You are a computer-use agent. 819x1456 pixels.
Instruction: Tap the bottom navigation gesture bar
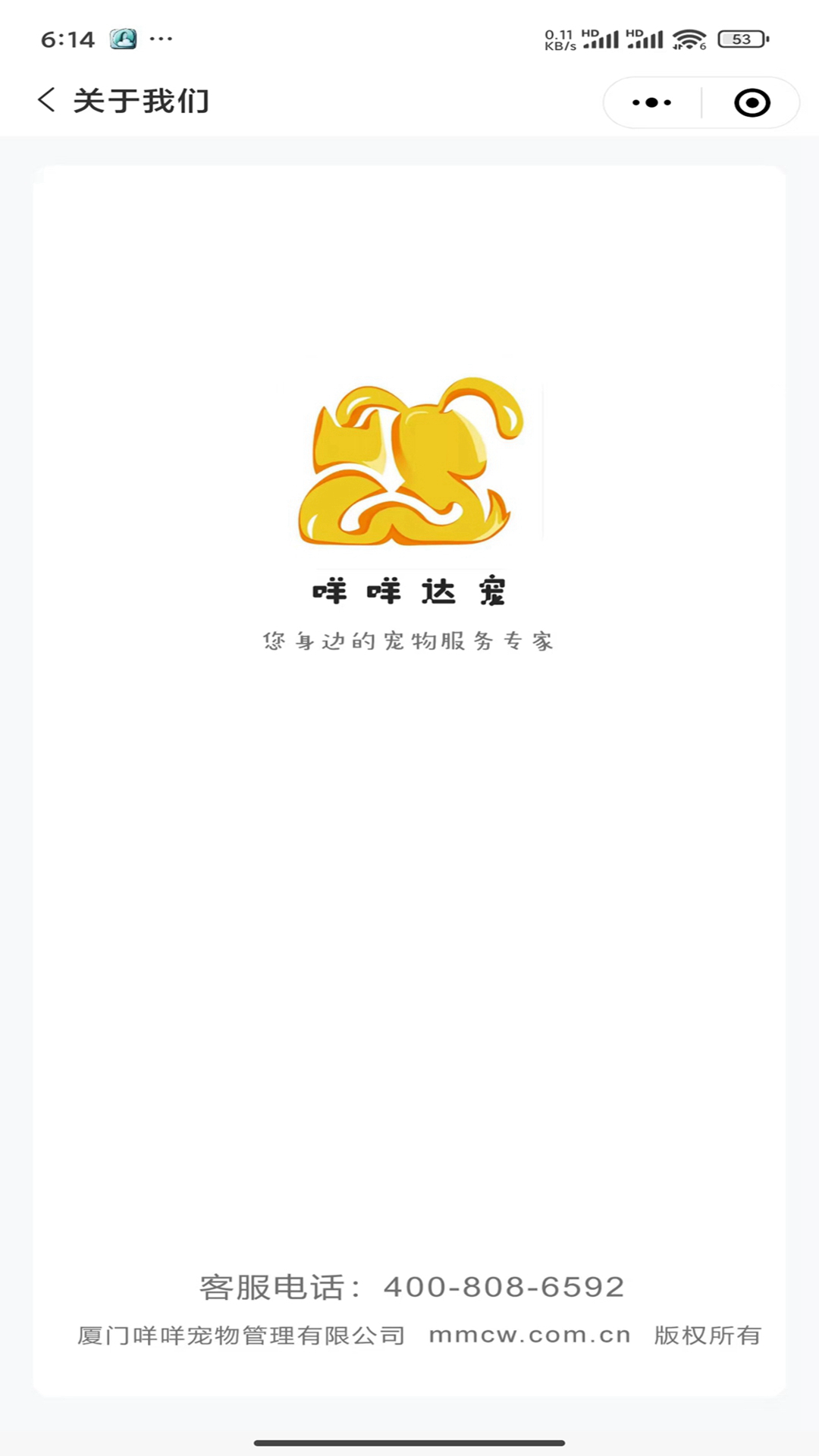[x=409, y=1442]
